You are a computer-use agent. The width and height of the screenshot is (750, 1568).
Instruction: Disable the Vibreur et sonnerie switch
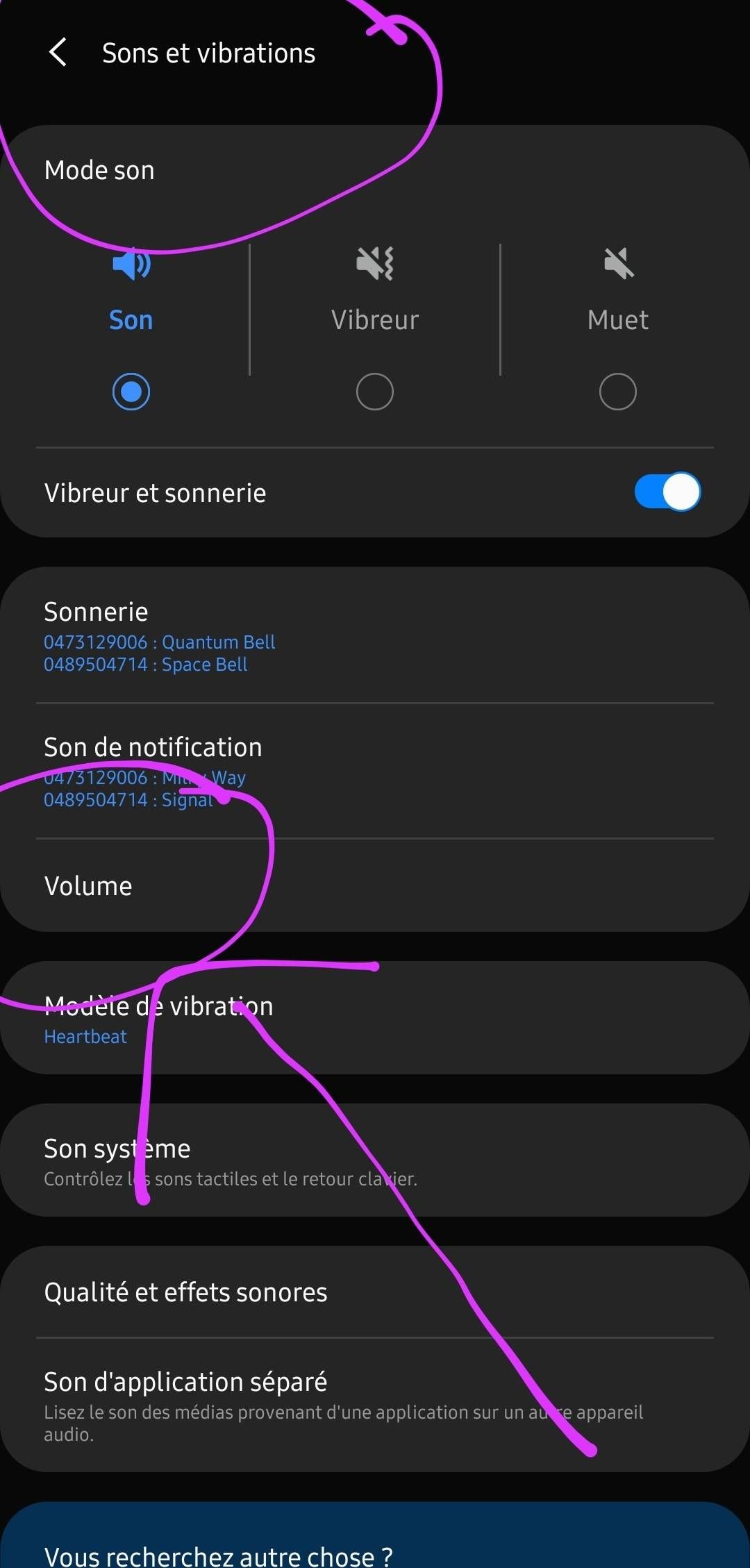[666, 492]
